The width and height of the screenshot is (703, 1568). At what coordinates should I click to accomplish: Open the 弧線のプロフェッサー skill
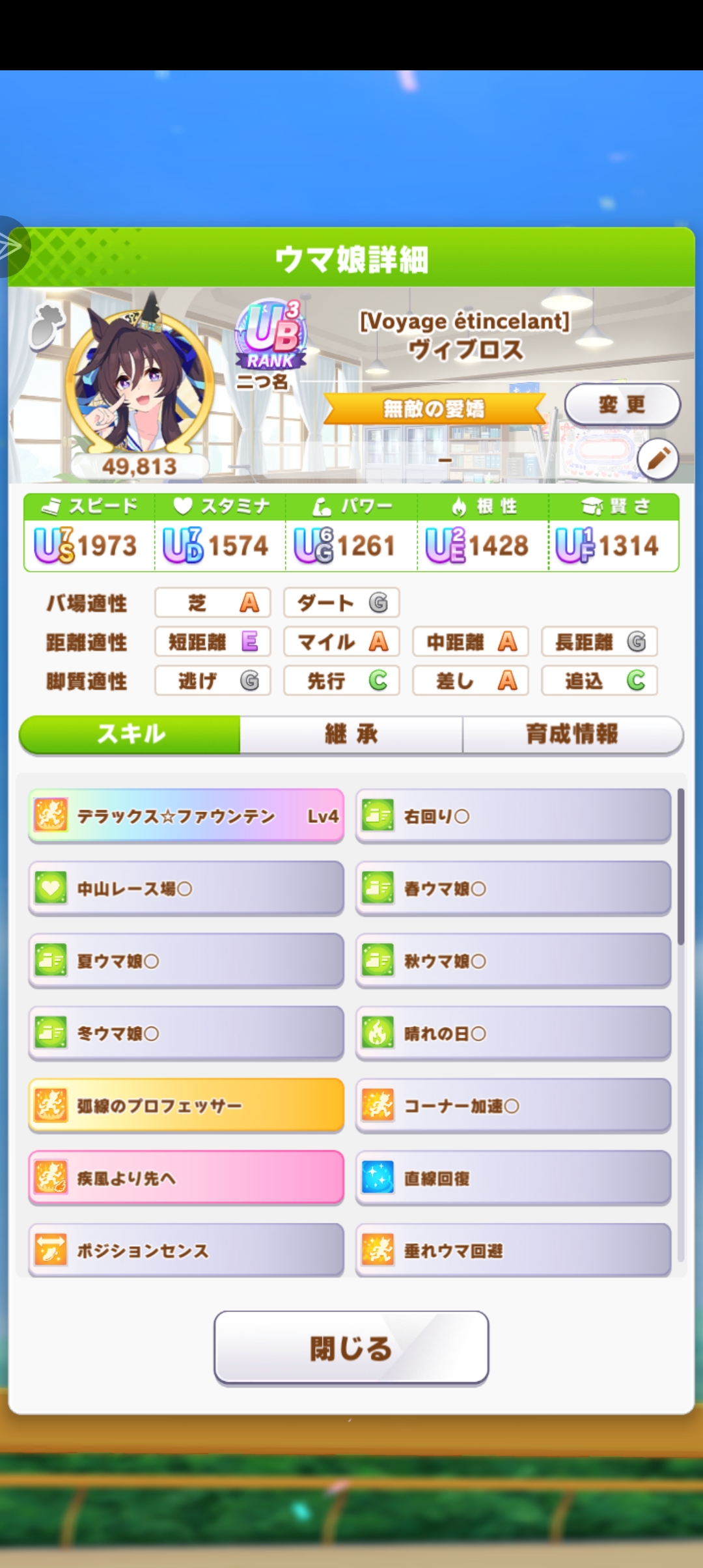[186, 1105]
